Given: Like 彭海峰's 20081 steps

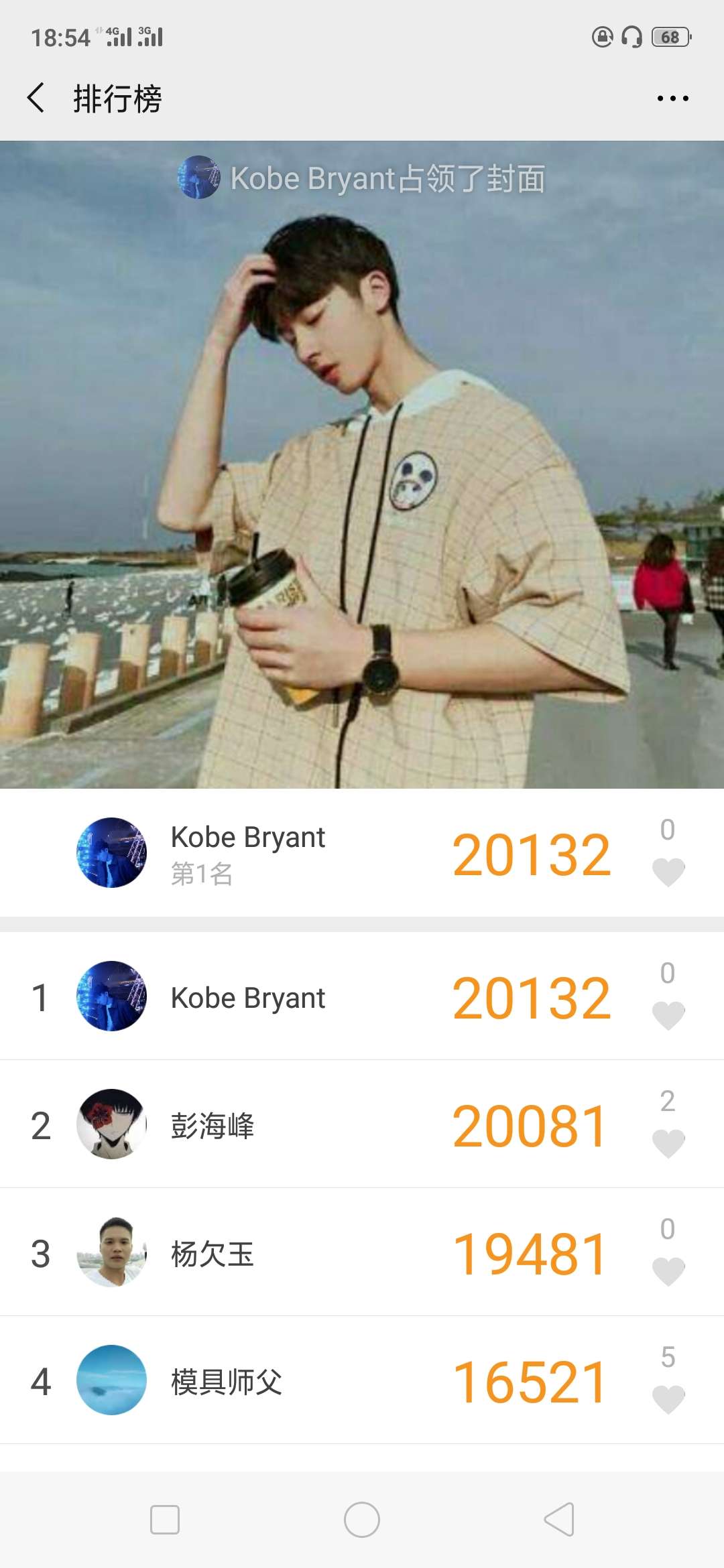Looking at the screenshot, I should coord(668,1143).
